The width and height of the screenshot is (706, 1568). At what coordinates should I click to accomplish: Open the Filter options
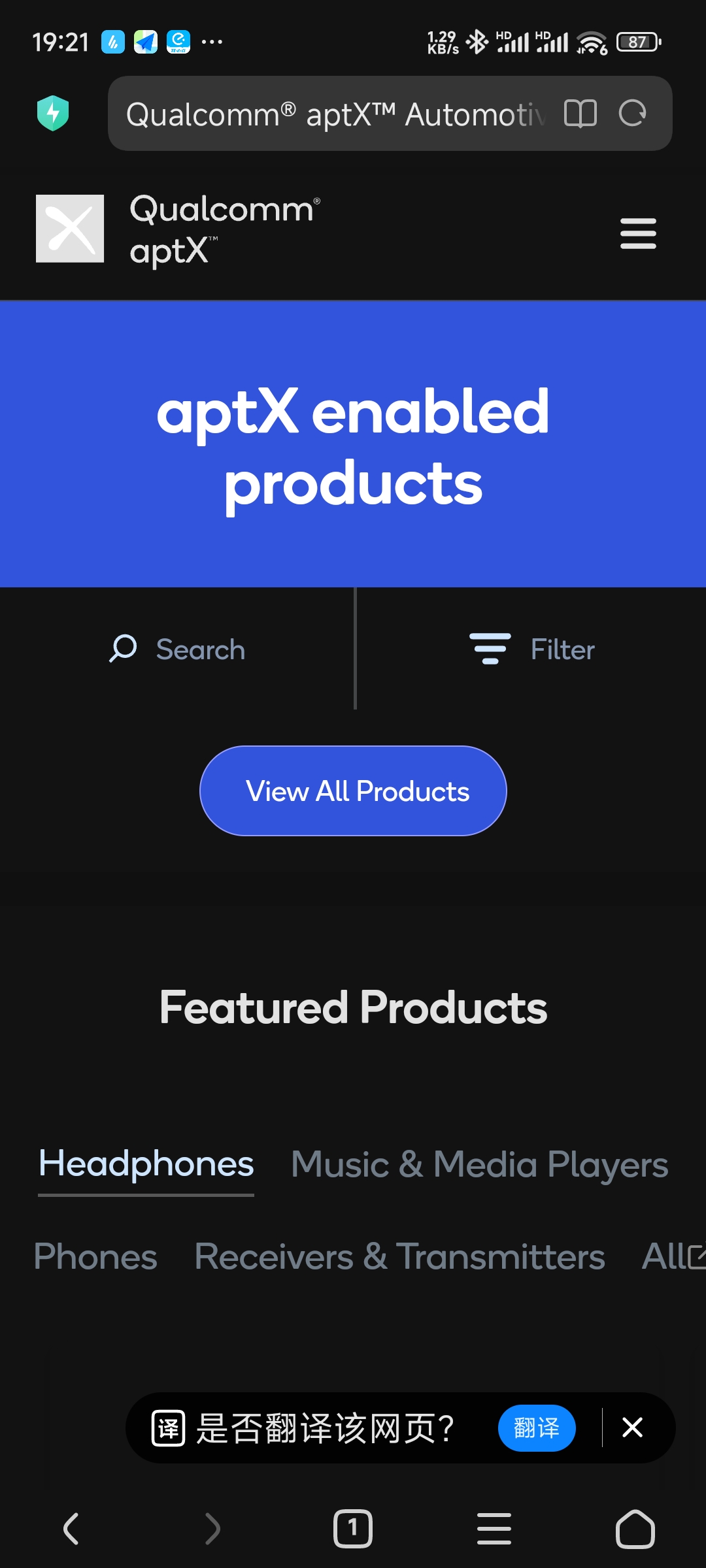(532, 649)
